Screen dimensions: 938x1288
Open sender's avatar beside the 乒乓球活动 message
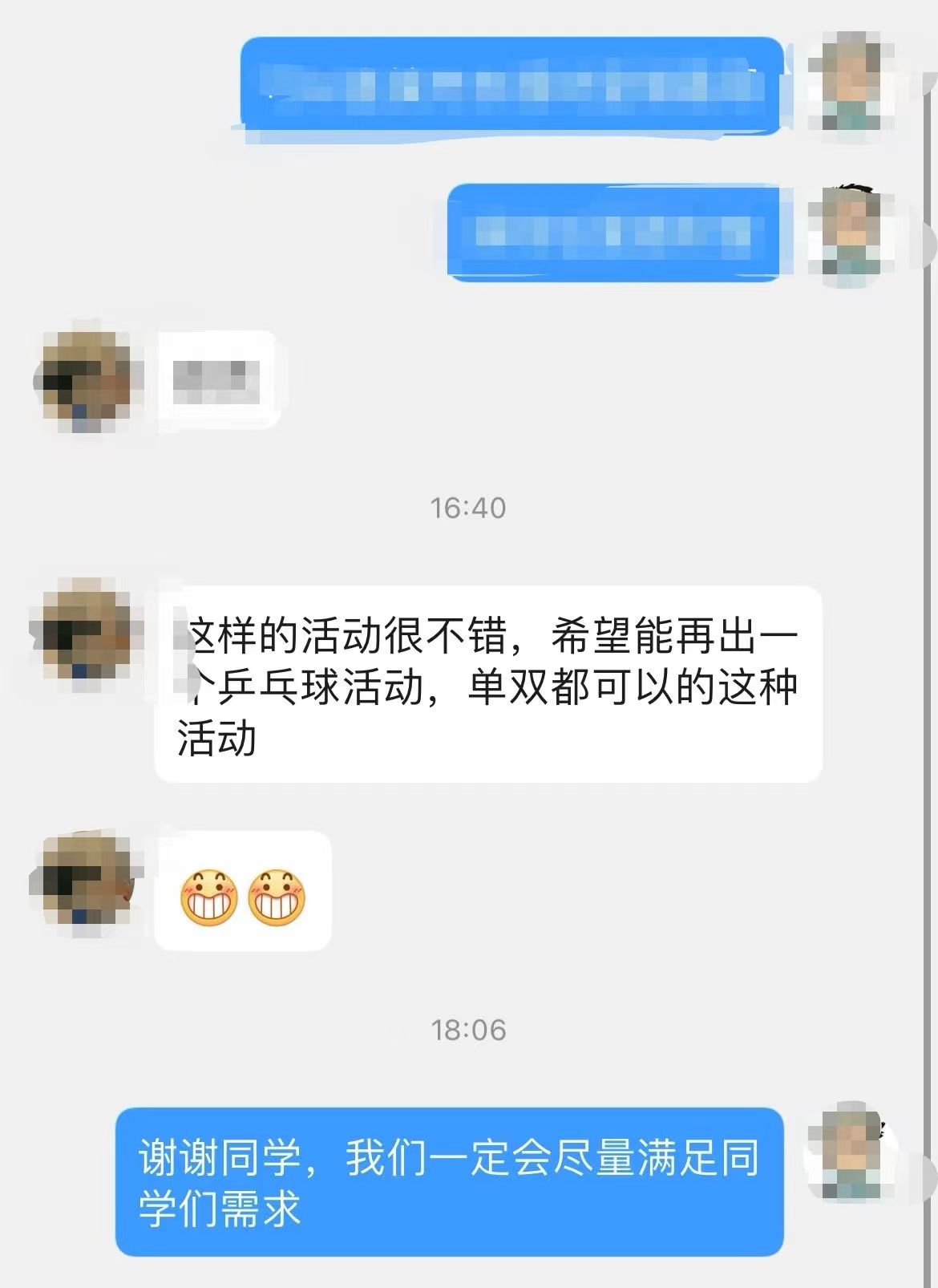point(86,634)
